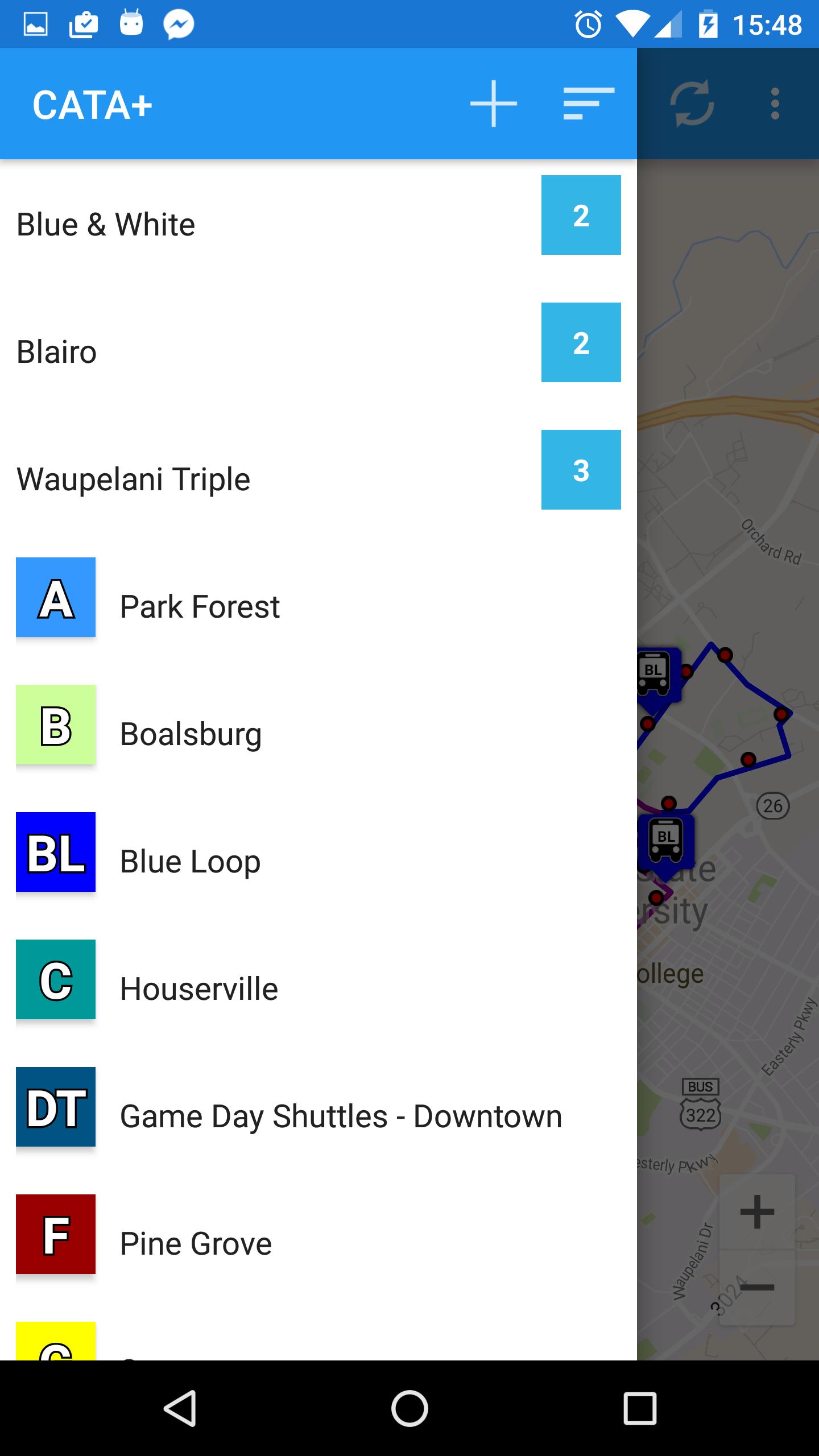Tap the plus icon in the CATA+ header
The width and height of the screenshot is (819, 1456).
pos(493,104)
